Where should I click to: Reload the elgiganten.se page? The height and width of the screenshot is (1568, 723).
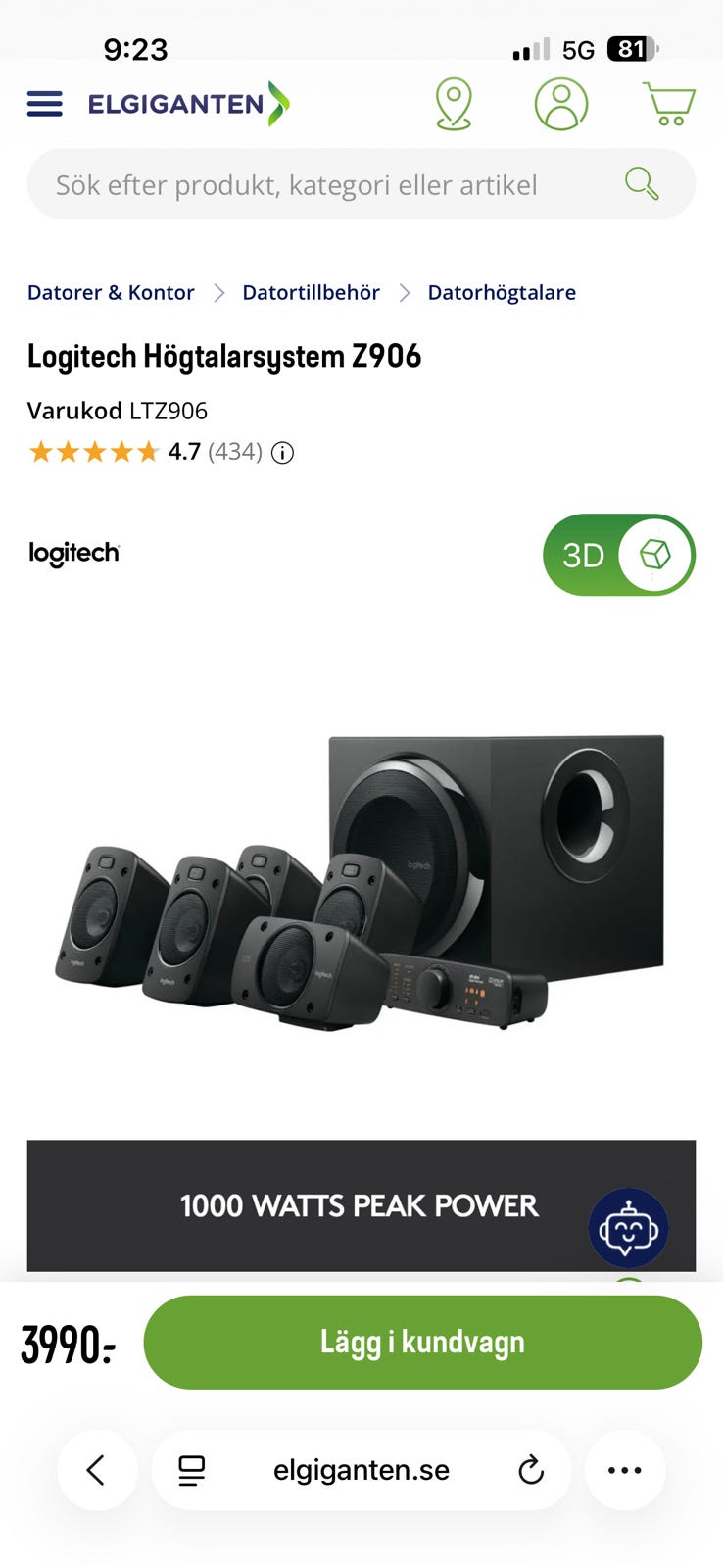[x=531, y=1470]
